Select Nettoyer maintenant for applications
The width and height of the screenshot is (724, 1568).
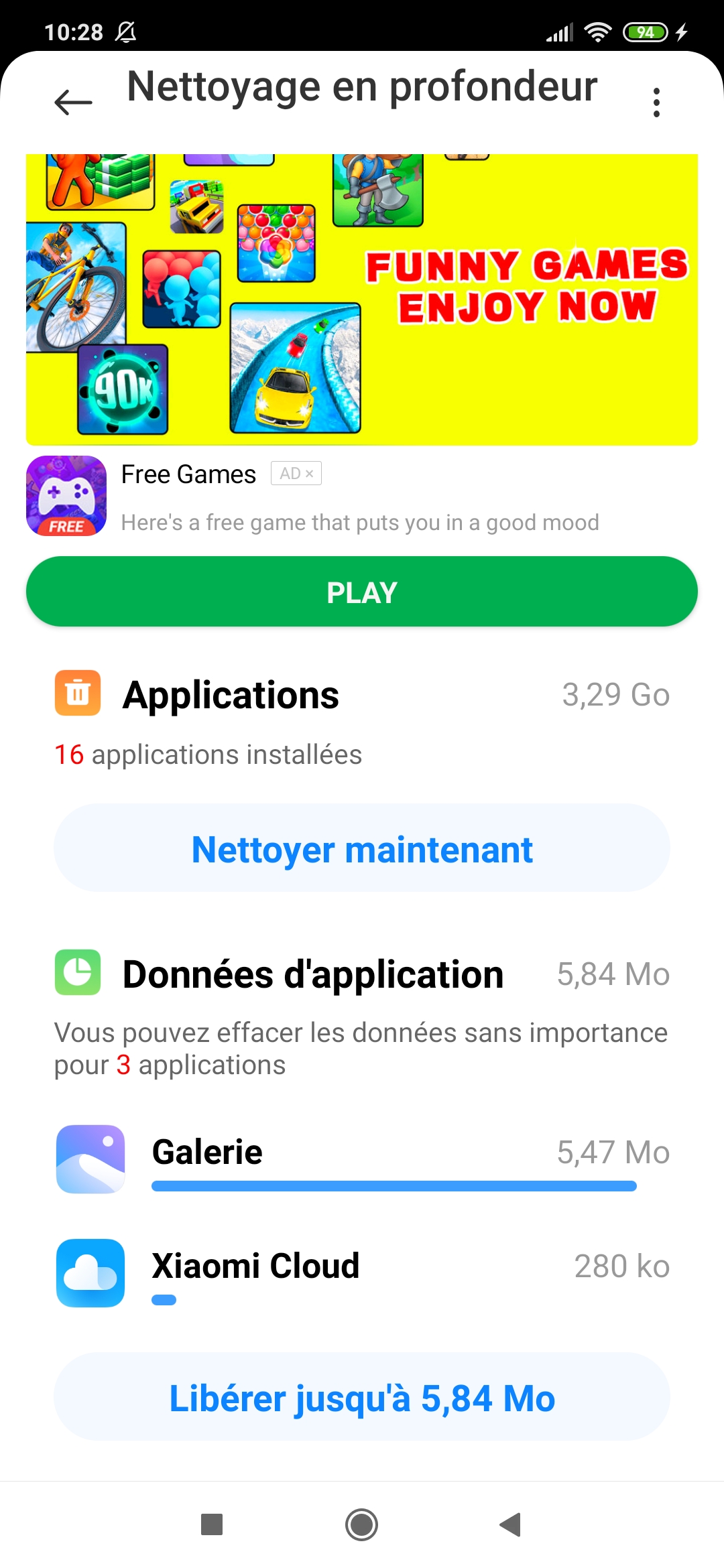(362, 848)
